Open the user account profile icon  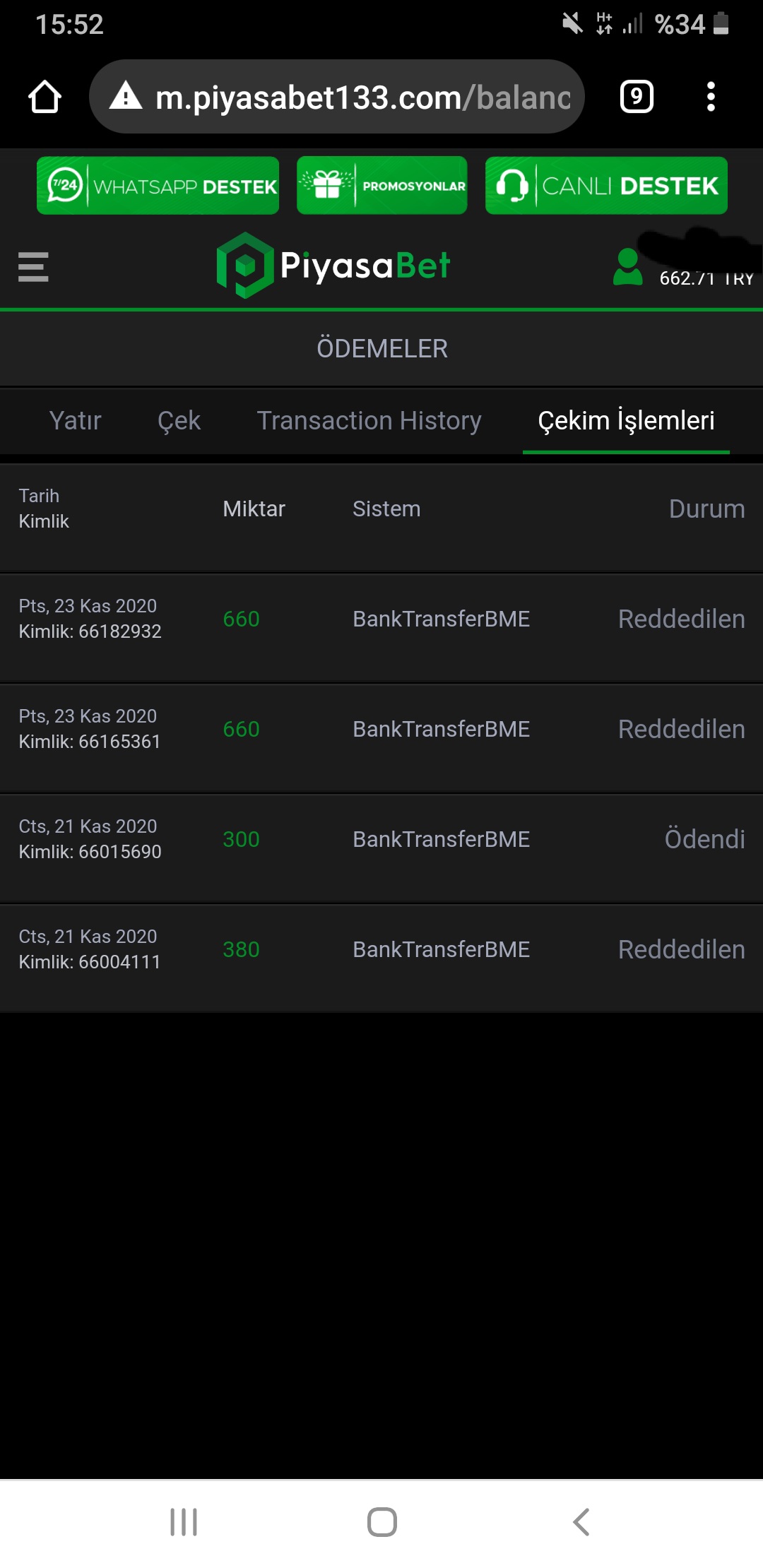coord(627,267)
